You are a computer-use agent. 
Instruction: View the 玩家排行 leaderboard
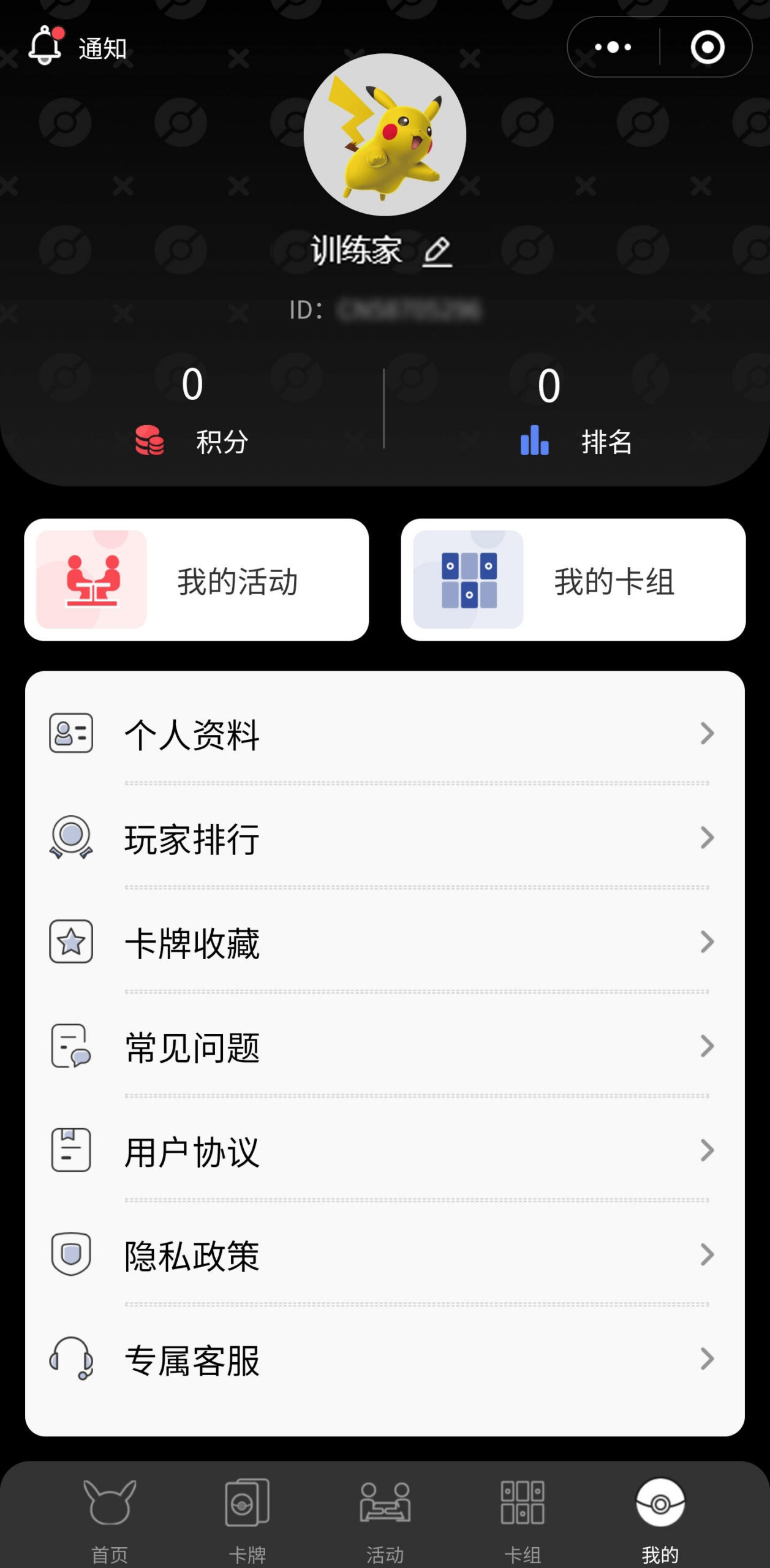[385, 838]
